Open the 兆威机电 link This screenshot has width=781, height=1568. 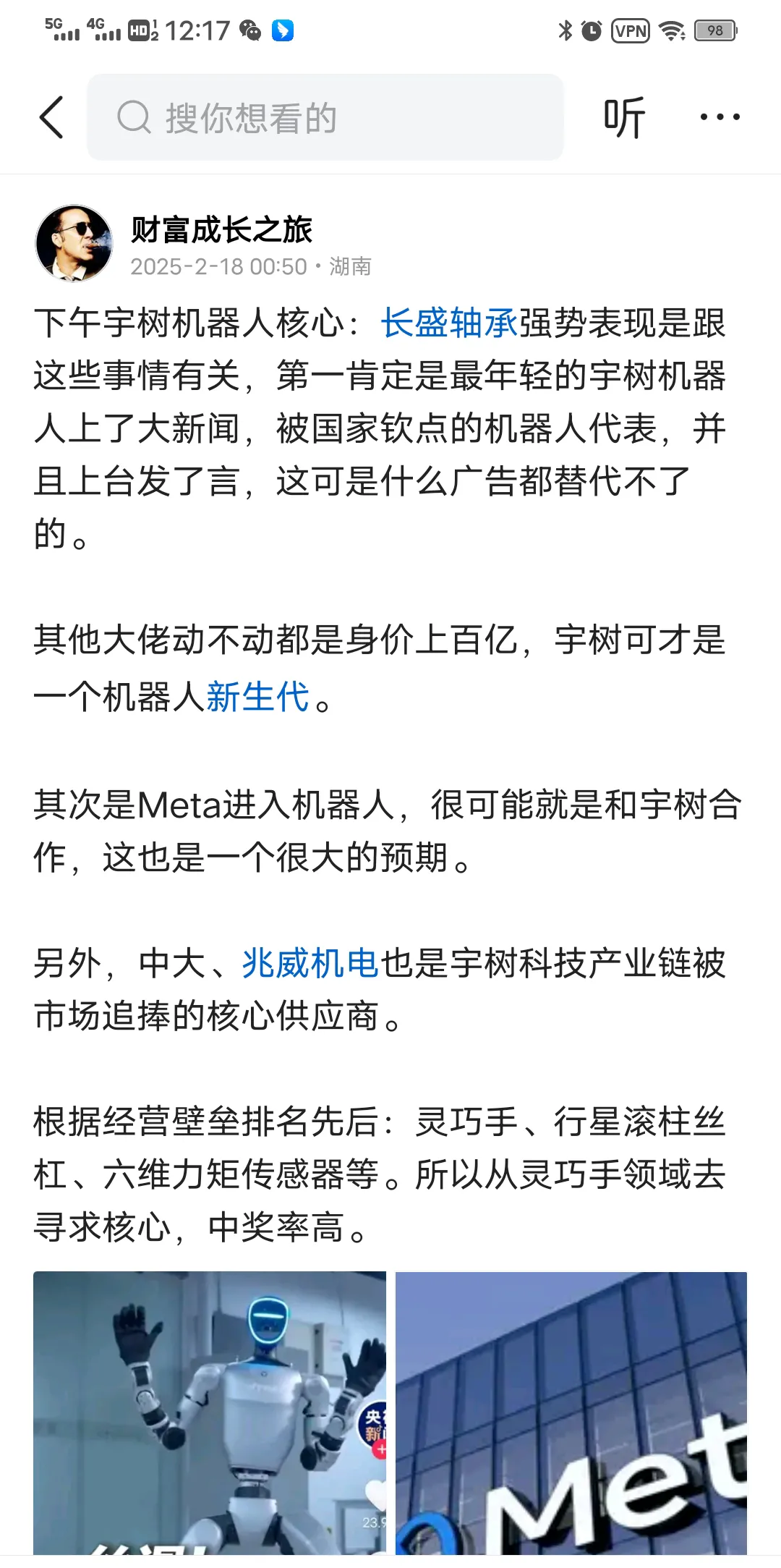click(x=310, y=963)
